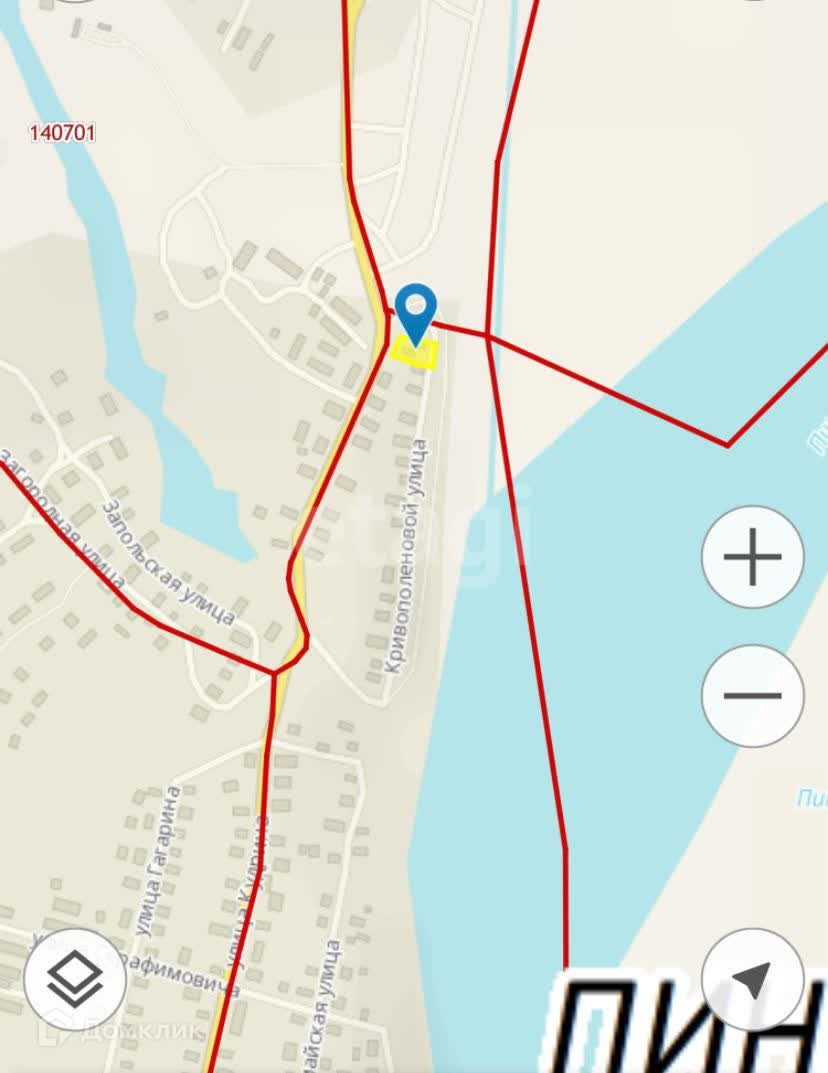The height and width of the screenshot is (1073, 828).
Task: Zoom out of the map
Action: 752,695
